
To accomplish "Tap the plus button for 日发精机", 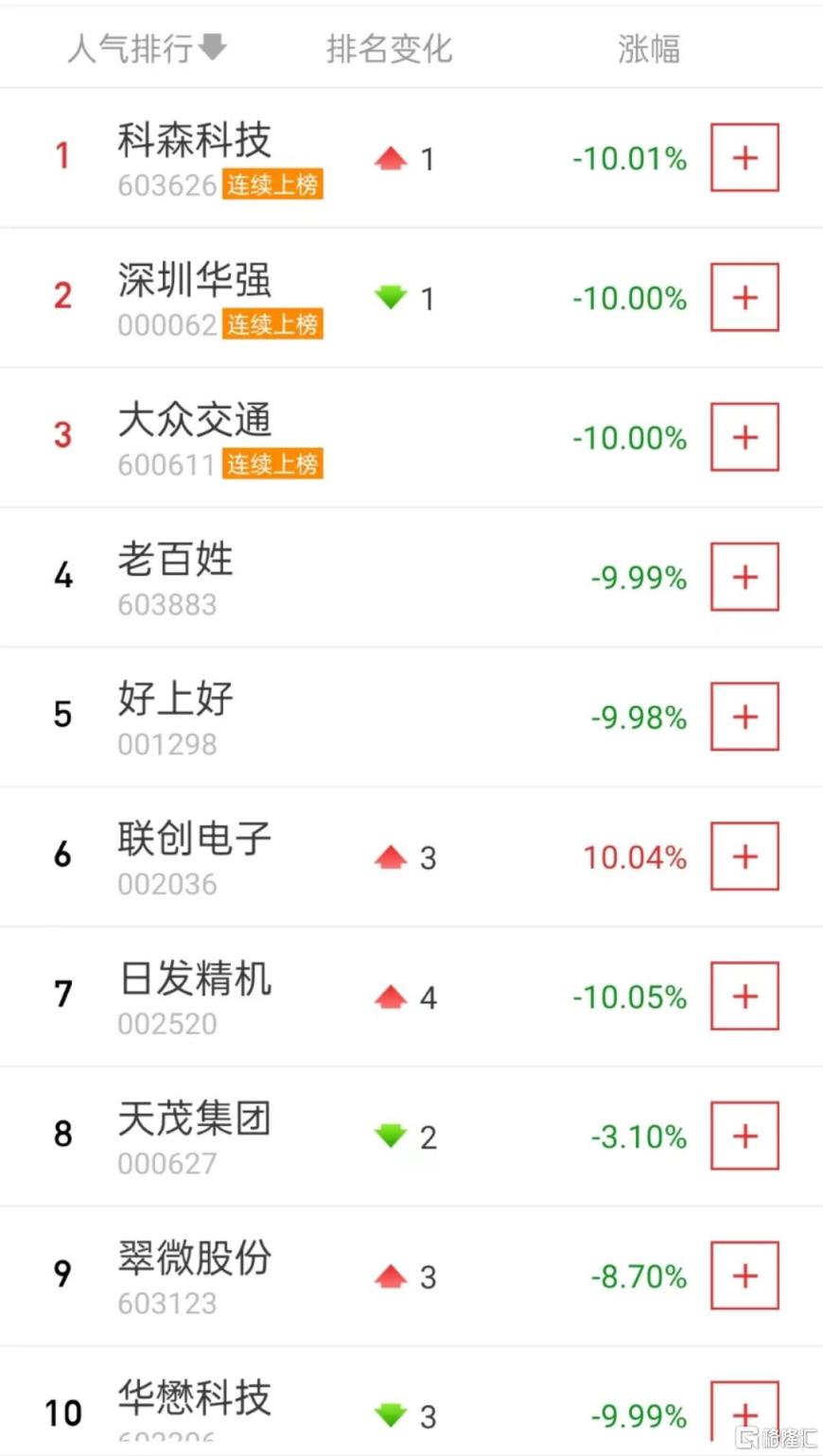I will click(744, 997).
